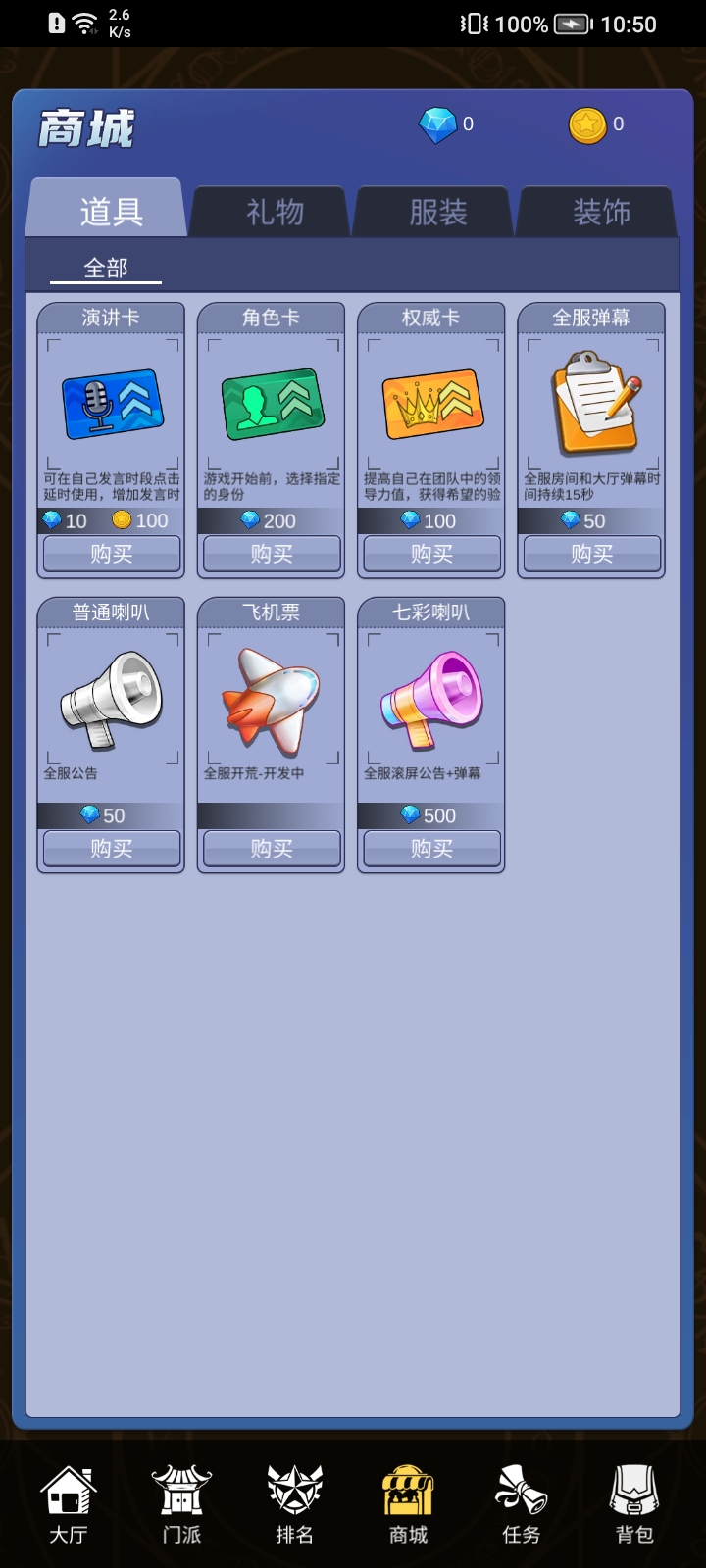
Task: Select the 权威卡 golden crown card image
Action: click(430, 402)
